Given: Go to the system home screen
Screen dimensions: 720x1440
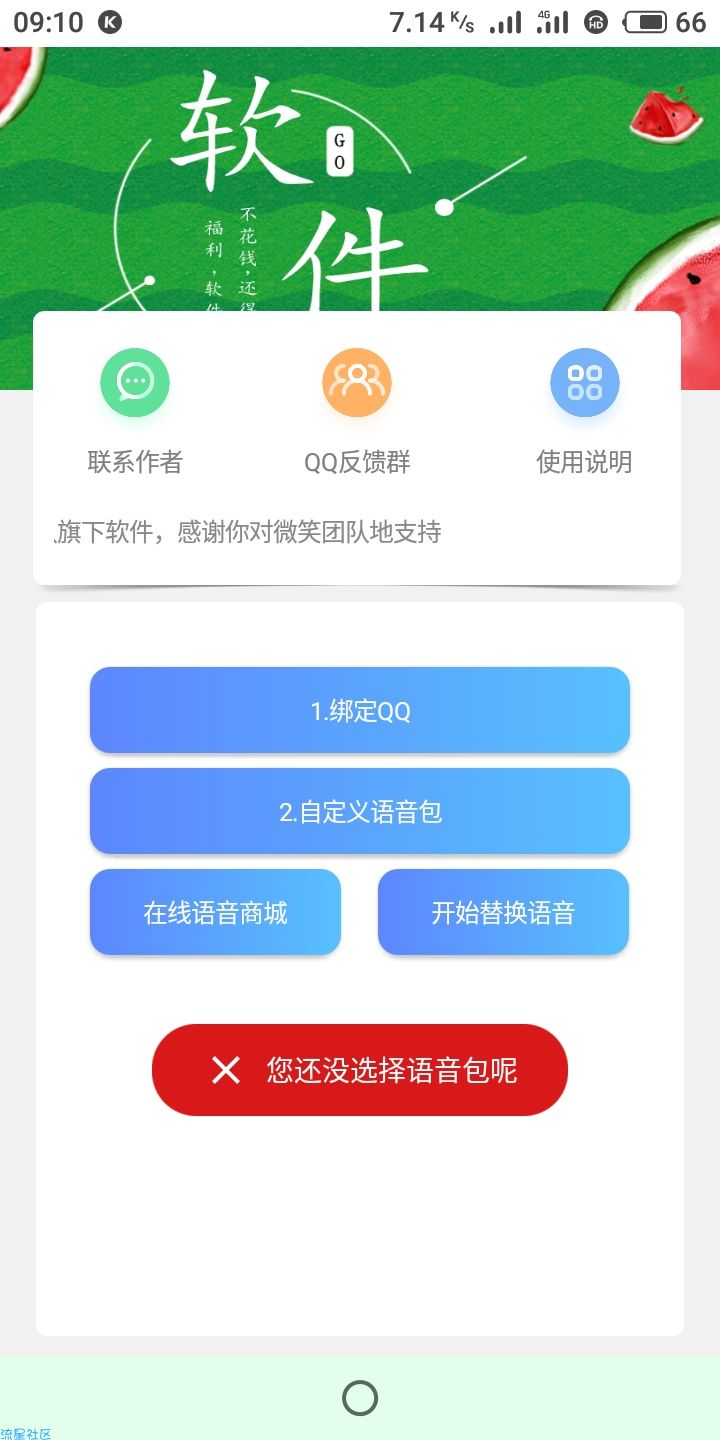Looking at the screenshot, I should pyautogui.click(x=360, y=1398).
